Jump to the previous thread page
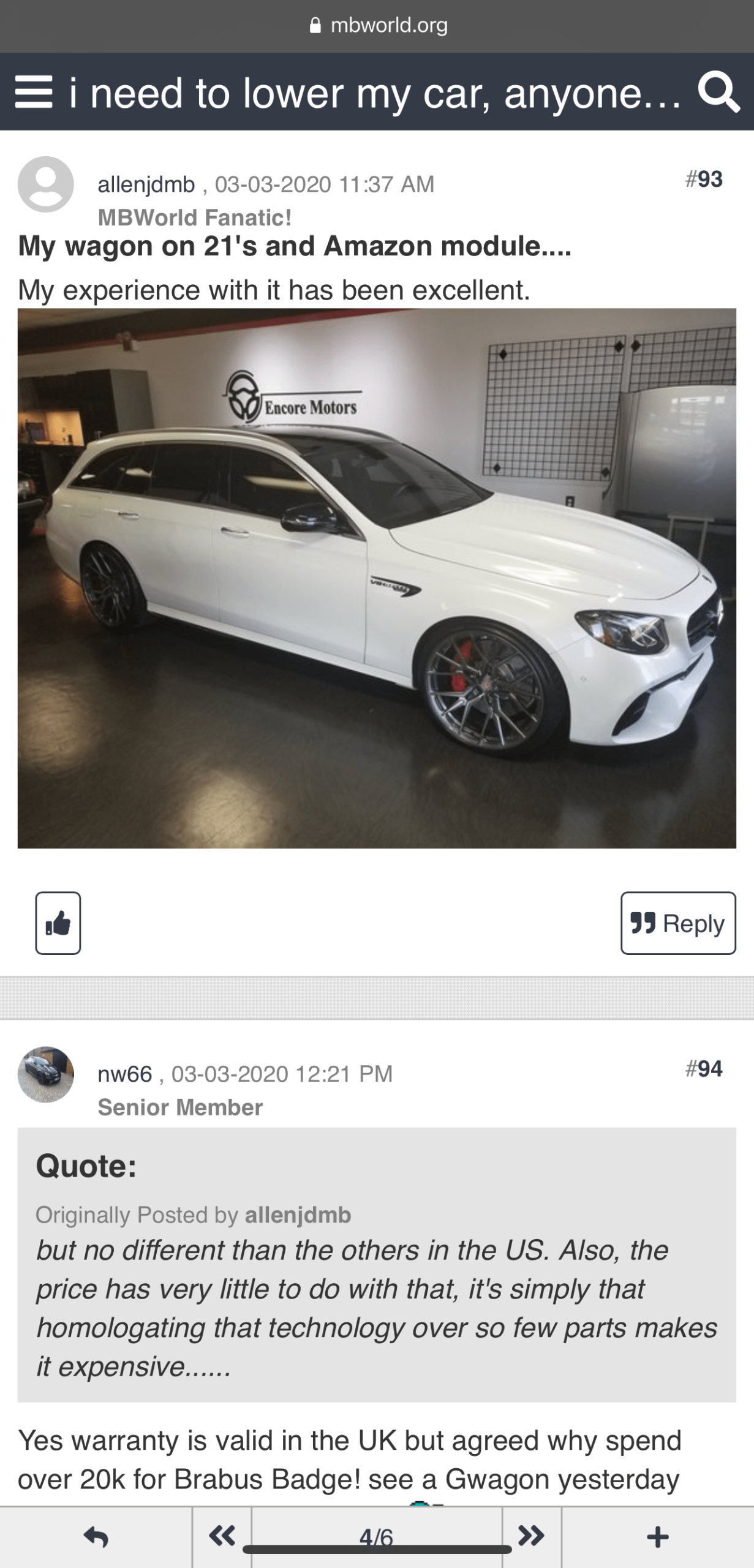This screenshot has height=1568, width=754. coord(222,1537)
